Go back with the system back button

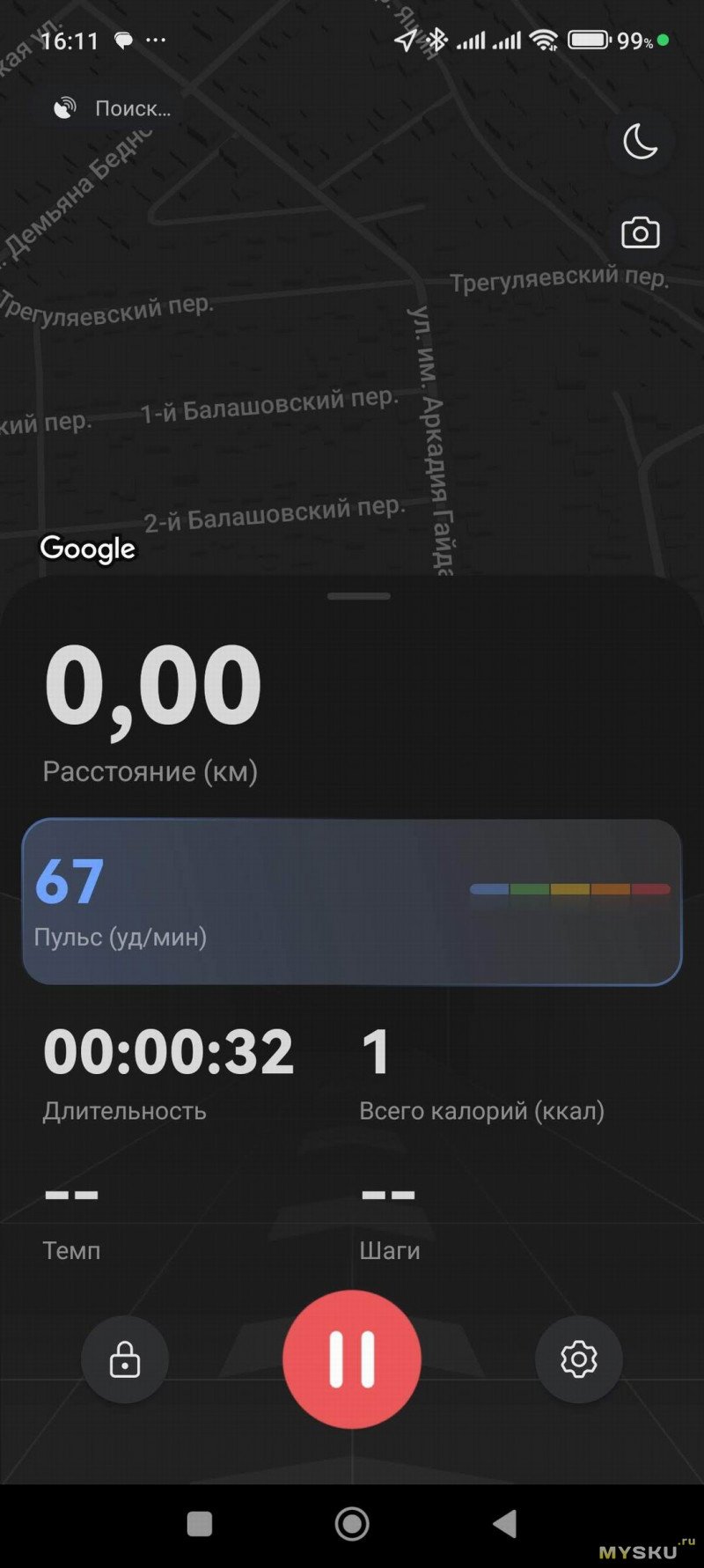click(x=504, y=1524)
